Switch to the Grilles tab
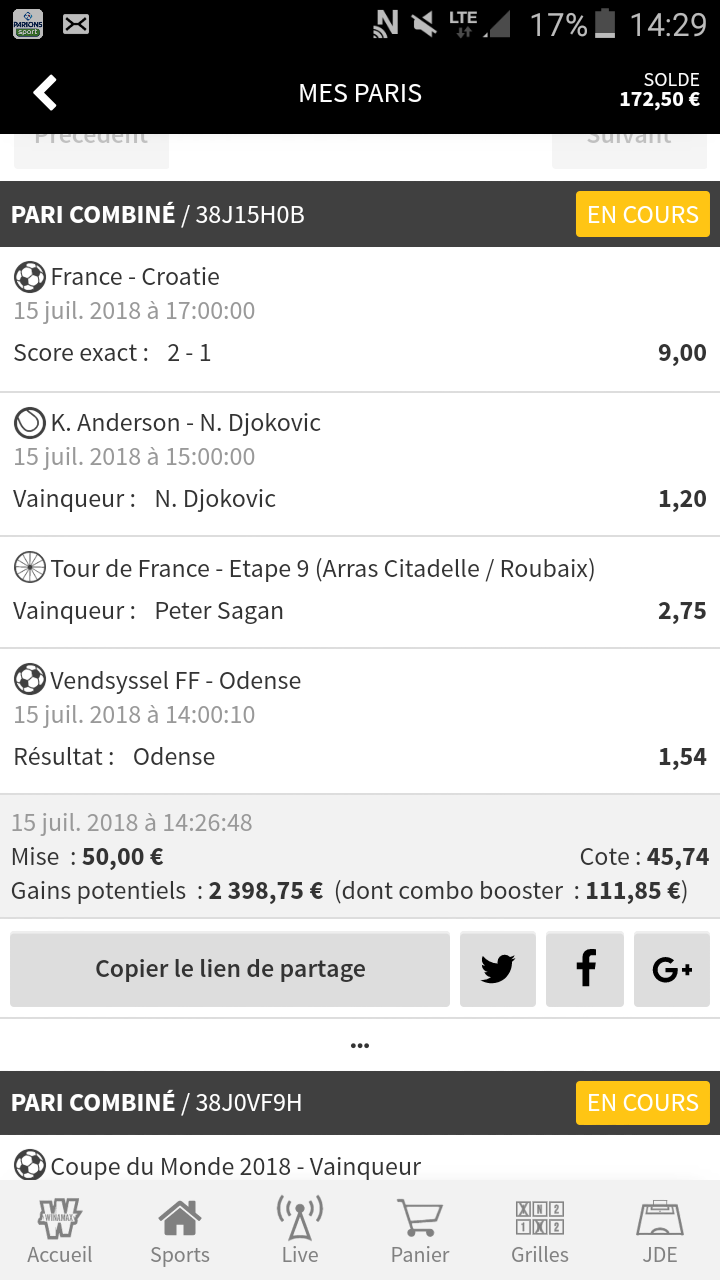This screenshot has height=1280, width=720. coord(540,1231)
